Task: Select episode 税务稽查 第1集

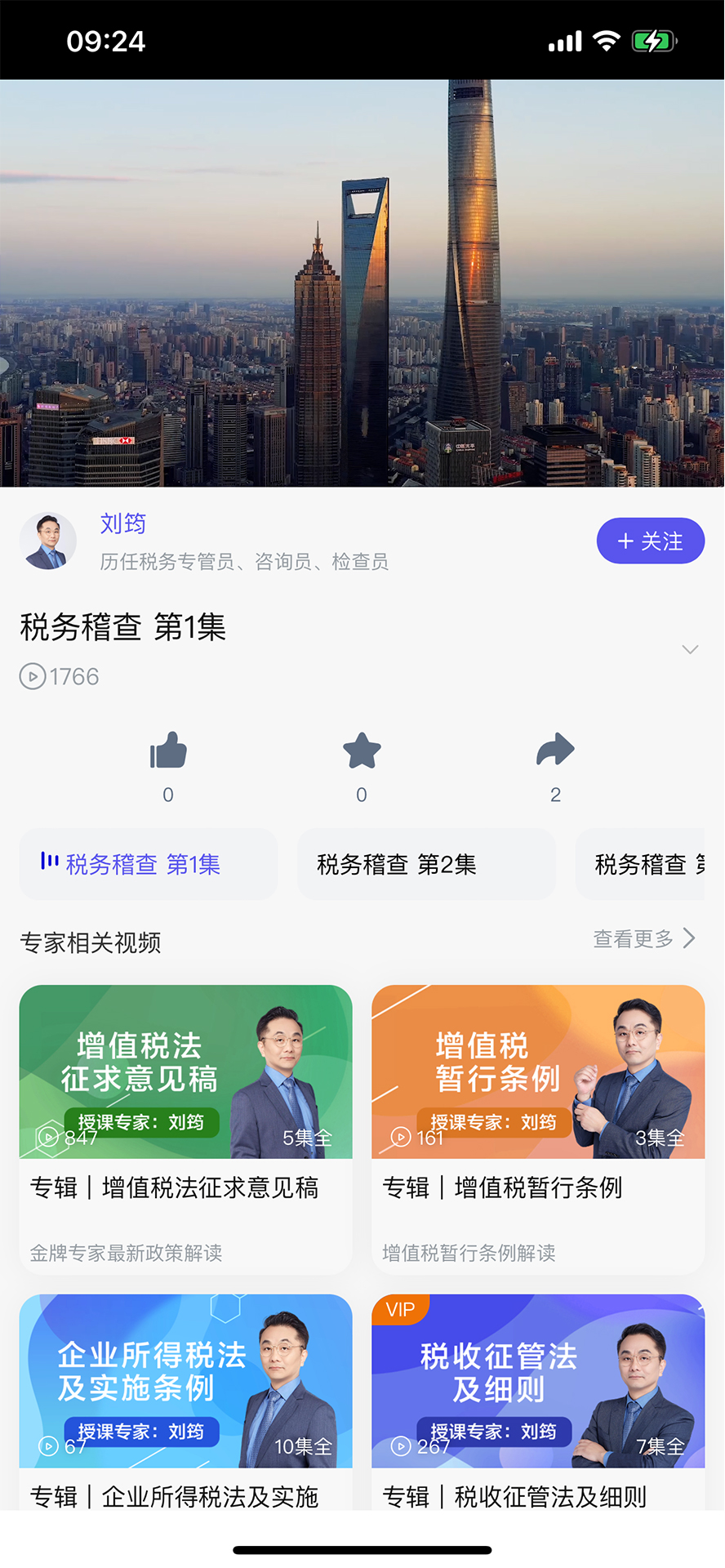Action: pyautogui.click(x=149, y=864)
